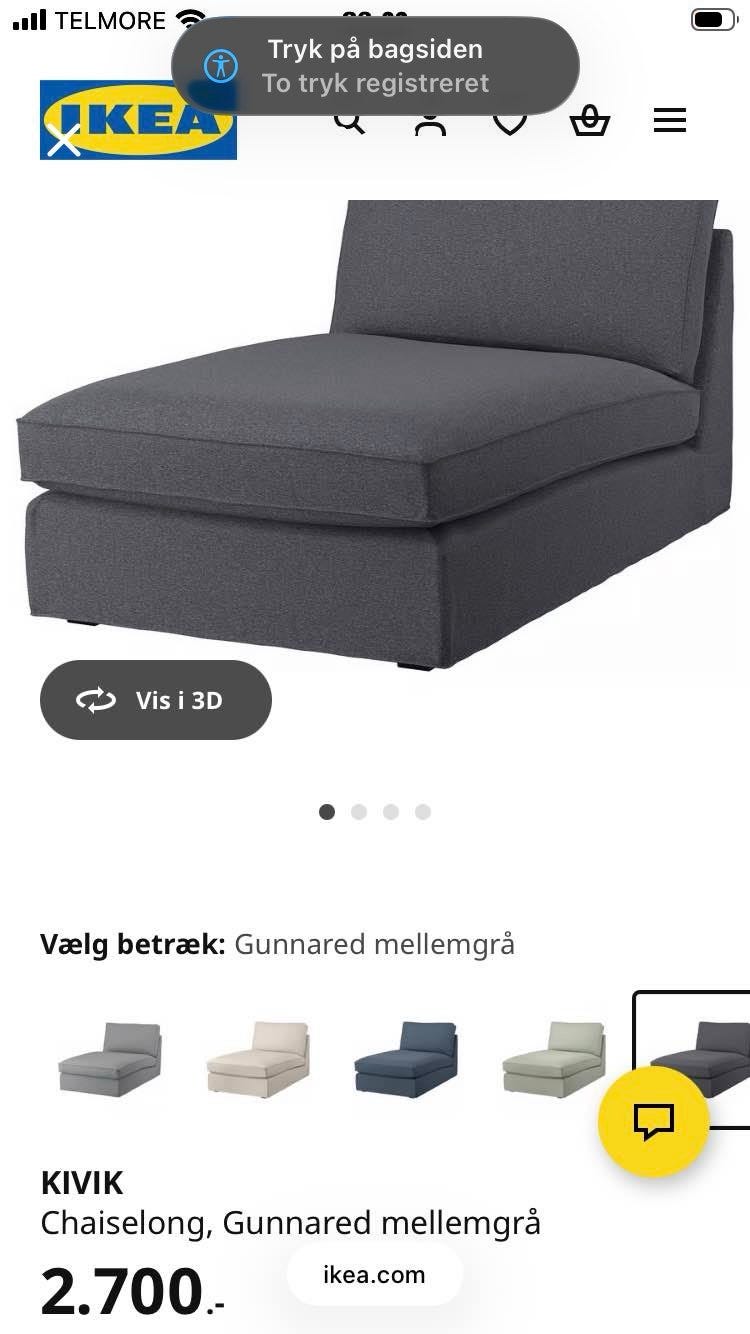
Task: Open the hamburger navigation menu
Action: tap(669, 121)
